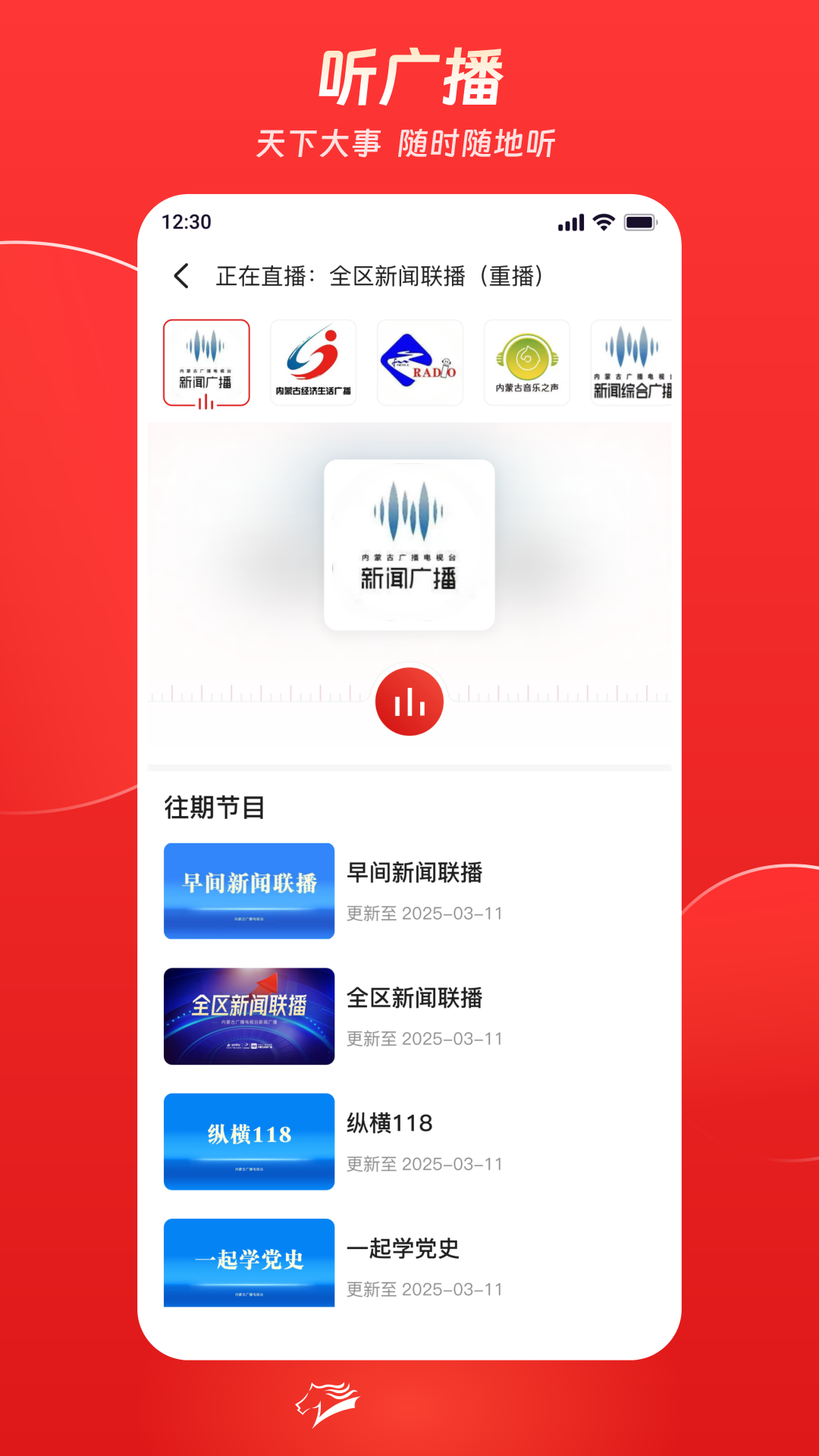Select the 内蒙古经济生活广播 station icon

(x=312, y=363)
